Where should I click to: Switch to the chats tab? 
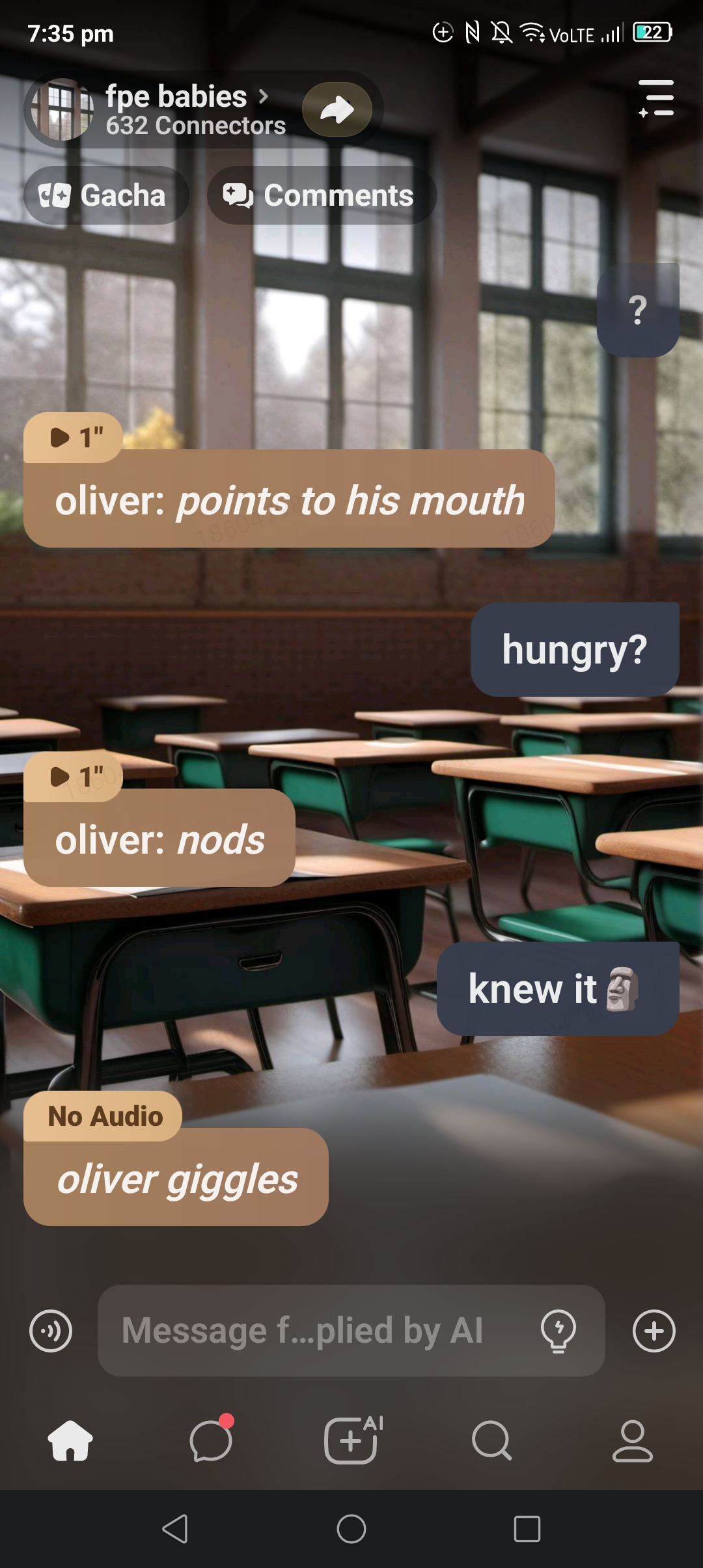coord(211,1440)
